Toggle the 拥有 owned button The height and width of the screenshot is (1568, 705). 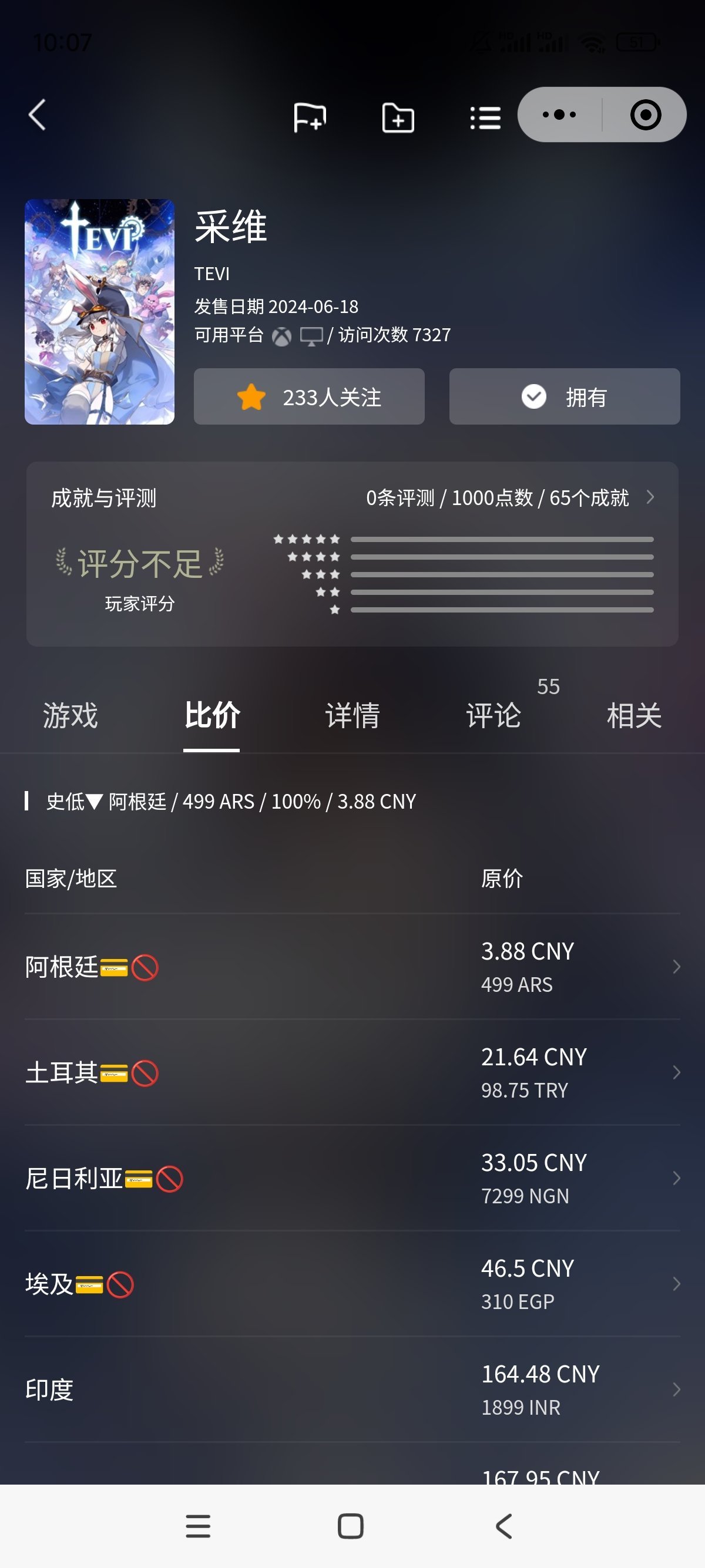point(565,396)
